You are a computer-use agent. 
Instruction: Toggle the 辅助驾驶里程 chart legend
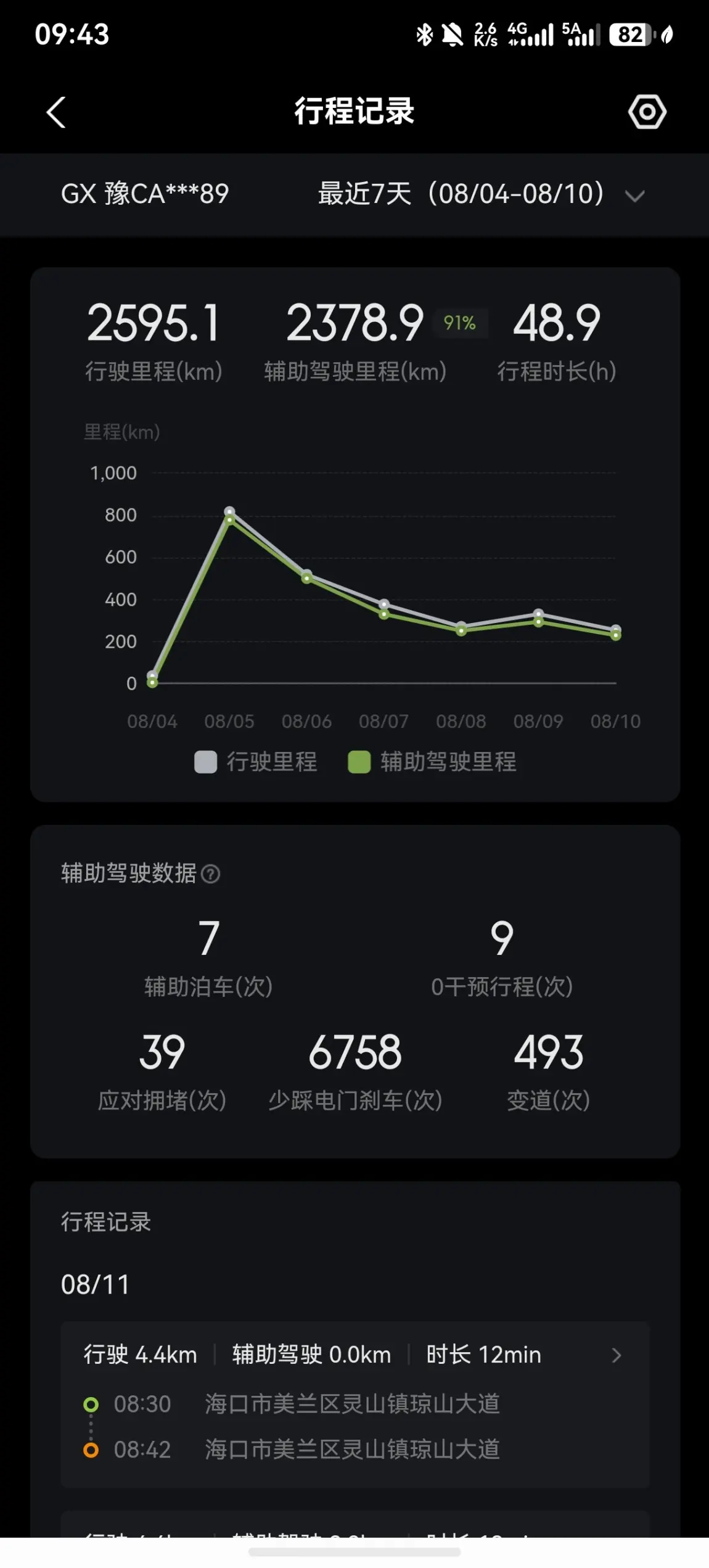432,762
